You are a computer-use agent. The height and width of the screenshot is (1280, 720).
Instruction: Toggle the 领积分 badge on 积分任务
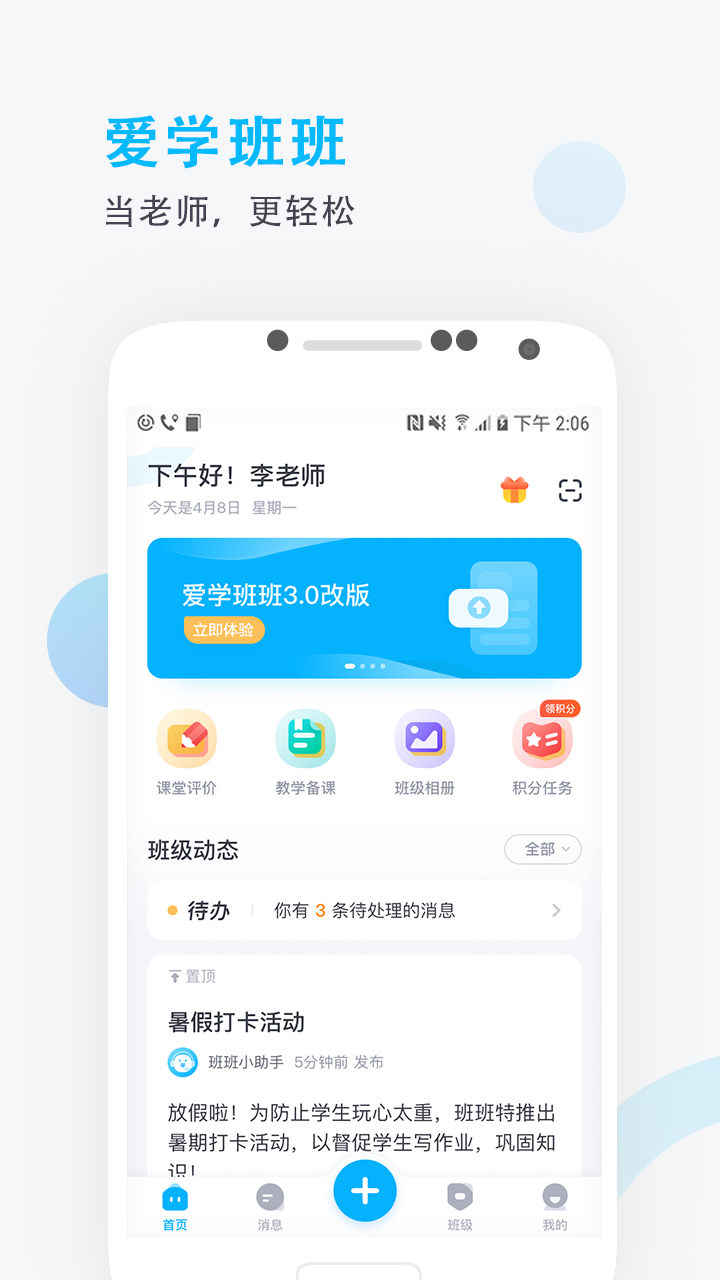[x=560, y=708]
